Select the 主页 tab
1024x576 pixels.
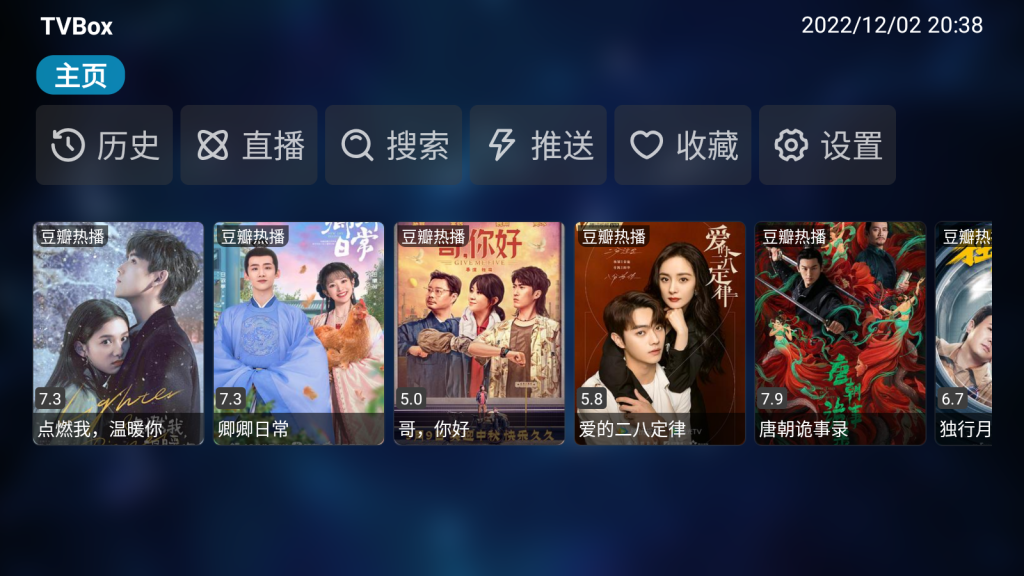tap(80, 75)
